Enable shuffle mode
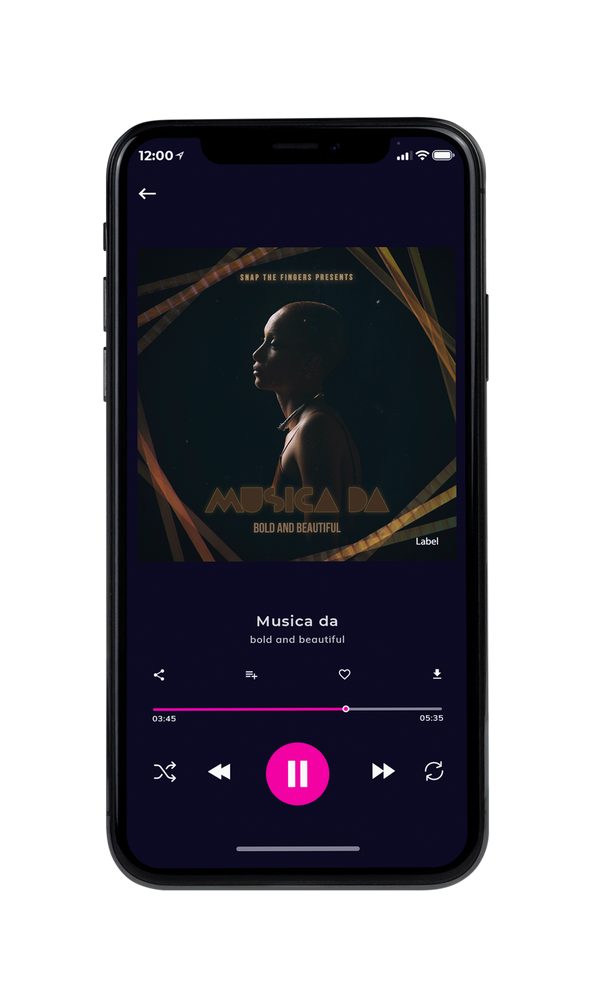The image size is (600, 1000). coord(165,772)
